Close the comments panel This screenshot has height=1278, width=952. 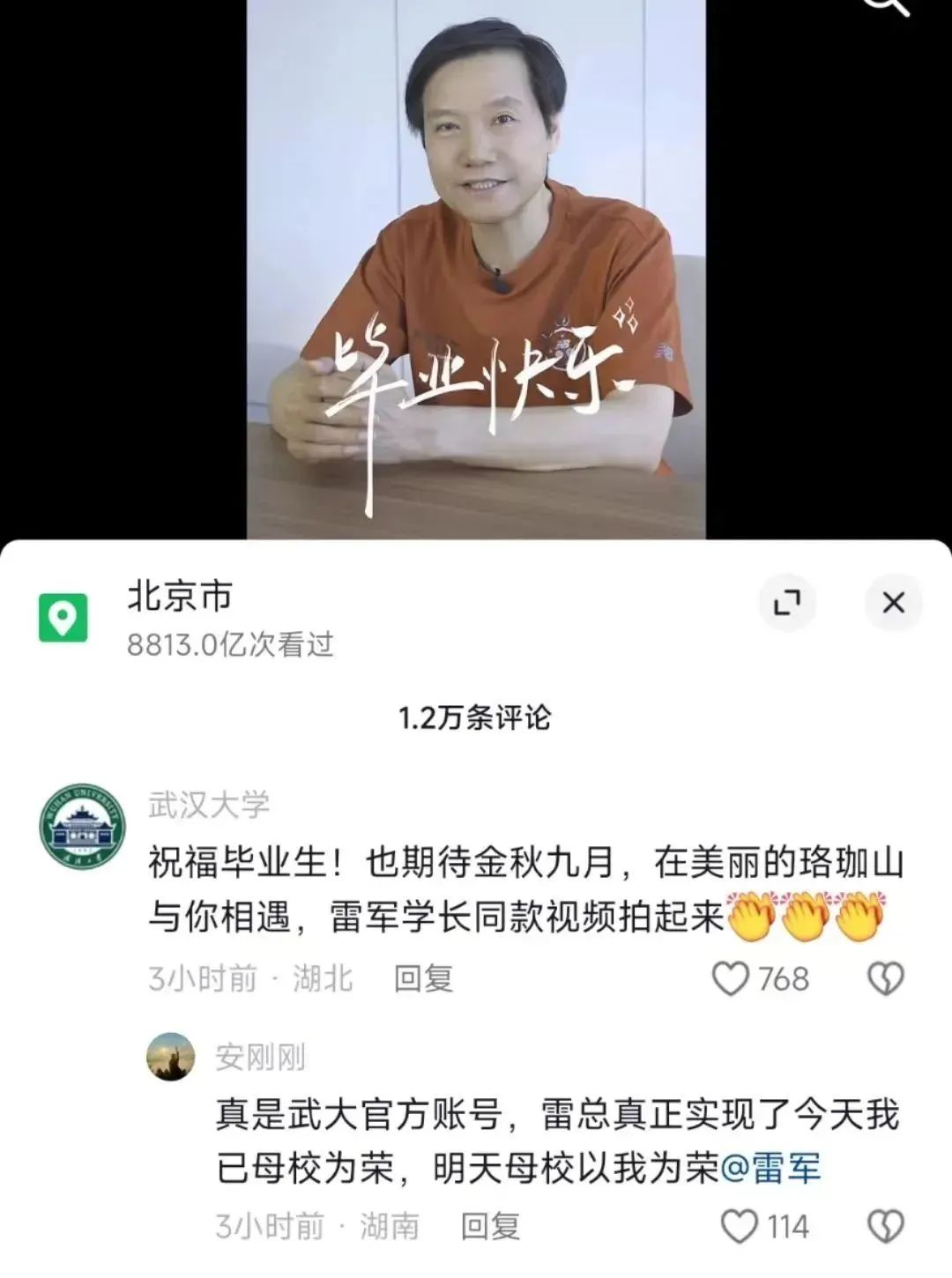893,603
